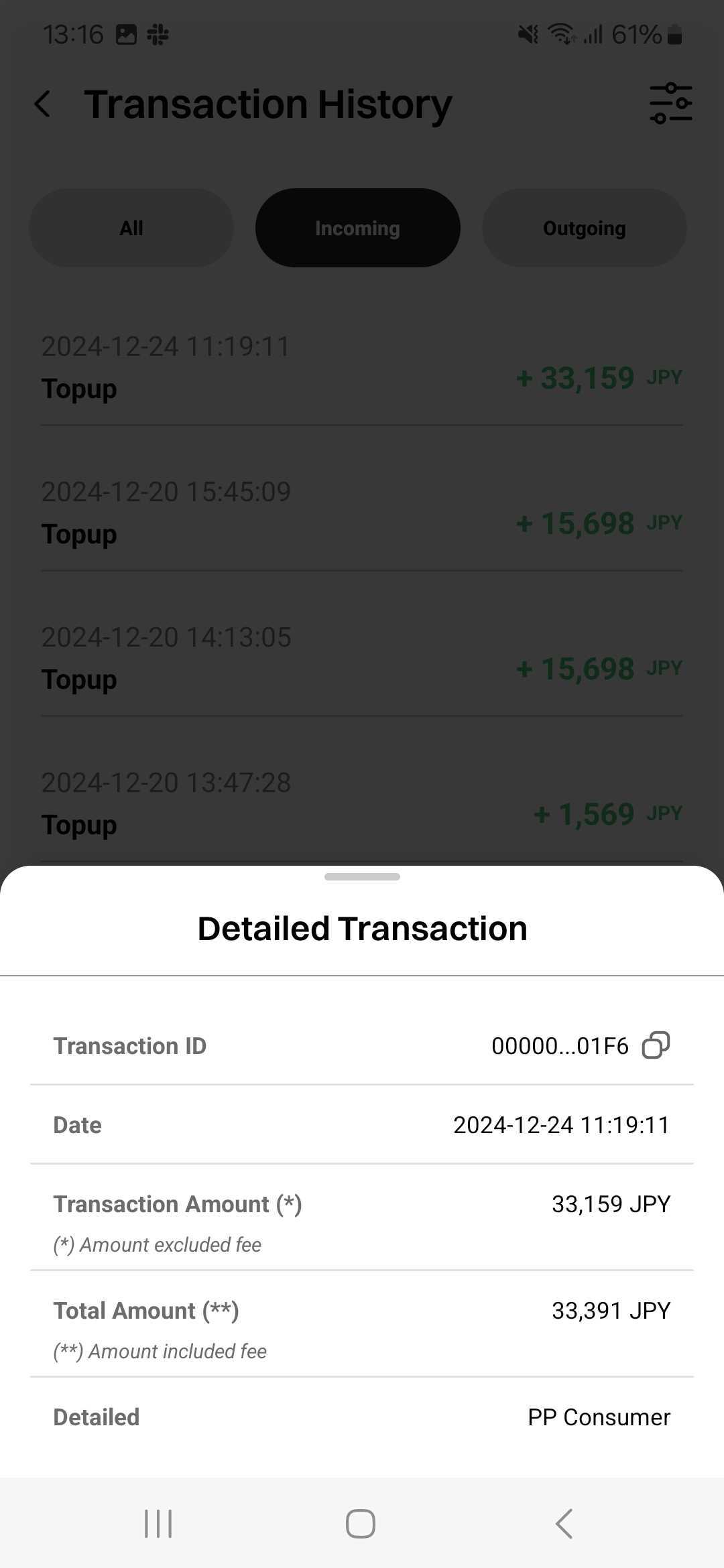724x1568 pixels.
Task: Select the Incoming tab
Action: point(357,228)
